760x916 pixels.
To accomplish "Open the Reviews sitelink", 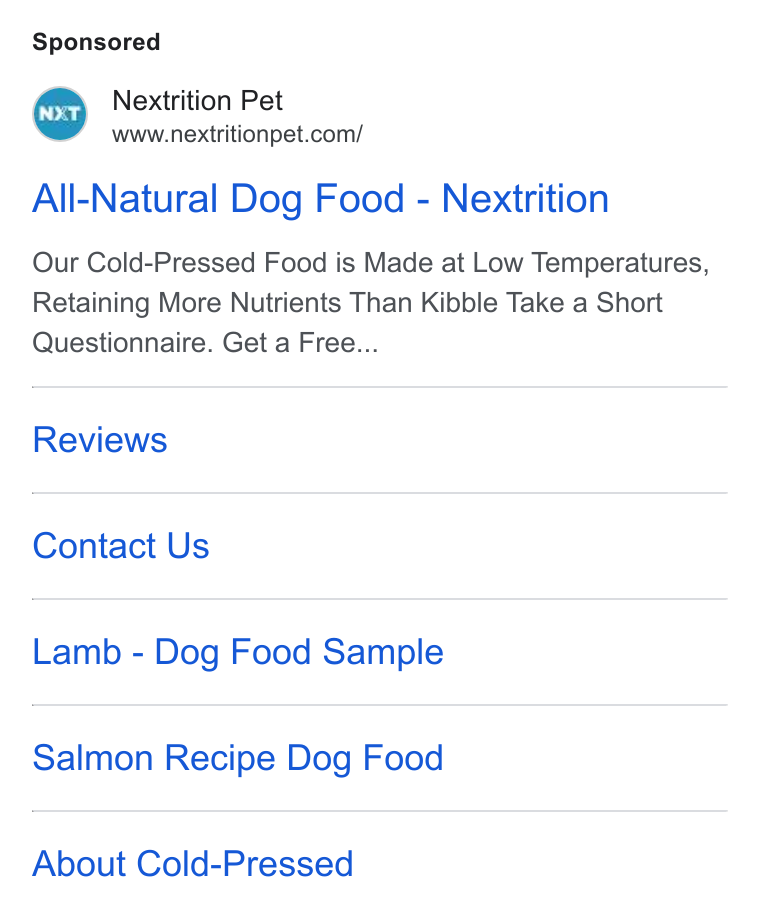I will click(100, 439).
